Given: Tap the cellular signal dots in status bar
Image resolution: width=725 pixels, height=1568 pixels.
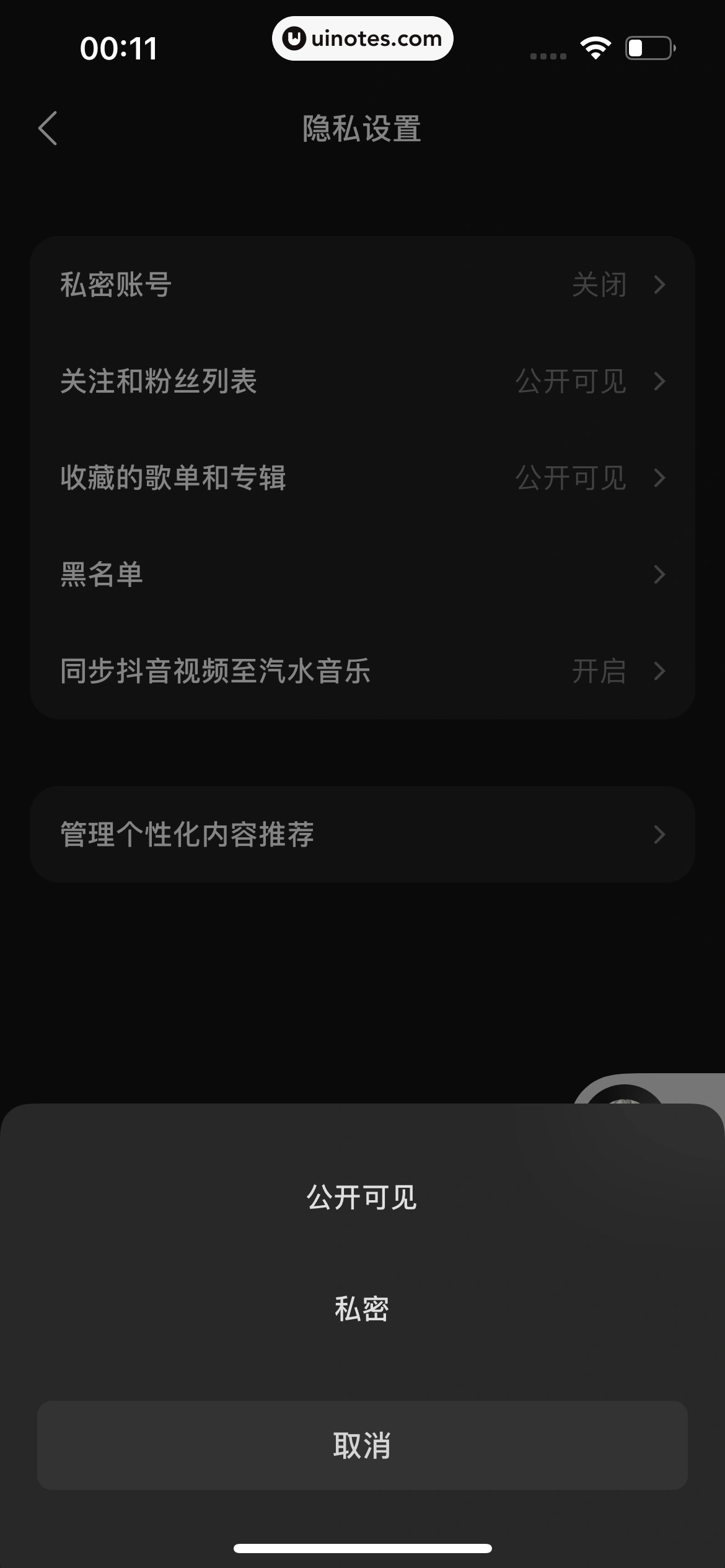Looking at the screenshot, I should 548,56.
